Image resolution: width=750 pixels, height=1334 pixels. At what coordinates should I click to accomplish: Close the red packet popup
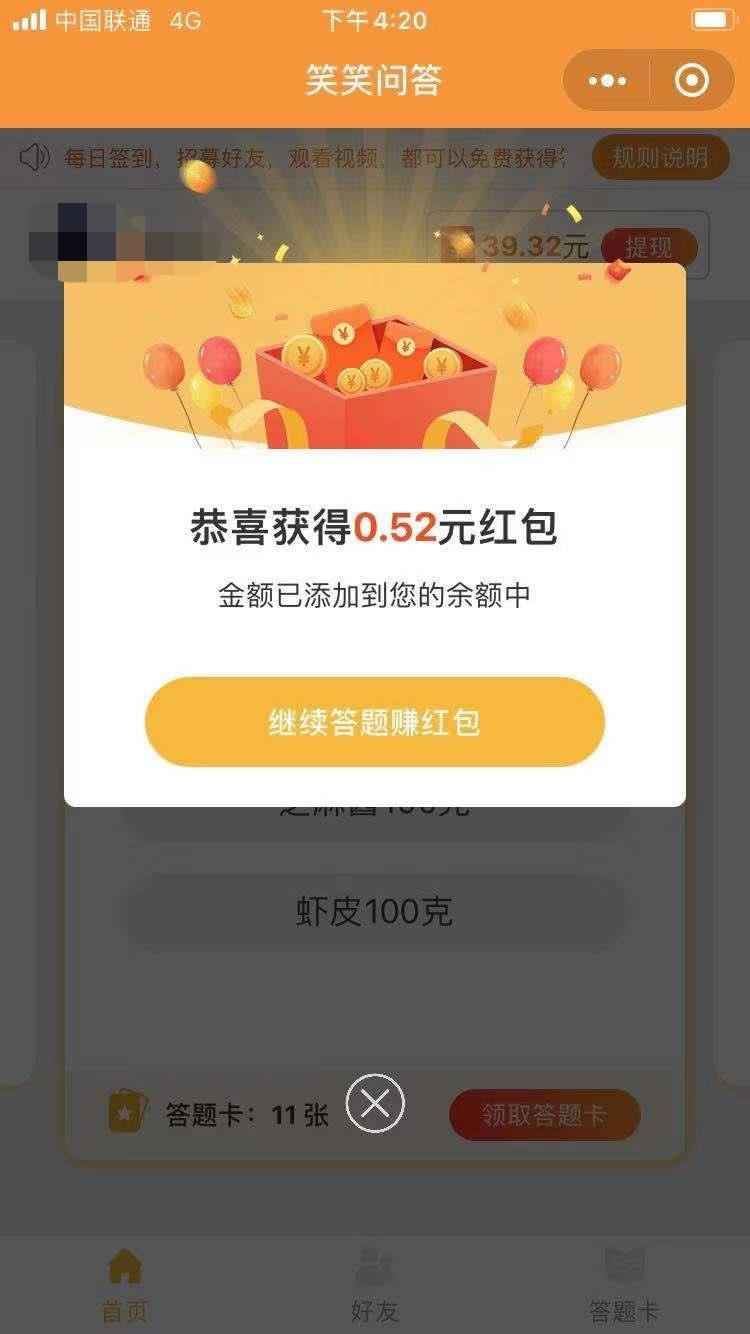375,1103
